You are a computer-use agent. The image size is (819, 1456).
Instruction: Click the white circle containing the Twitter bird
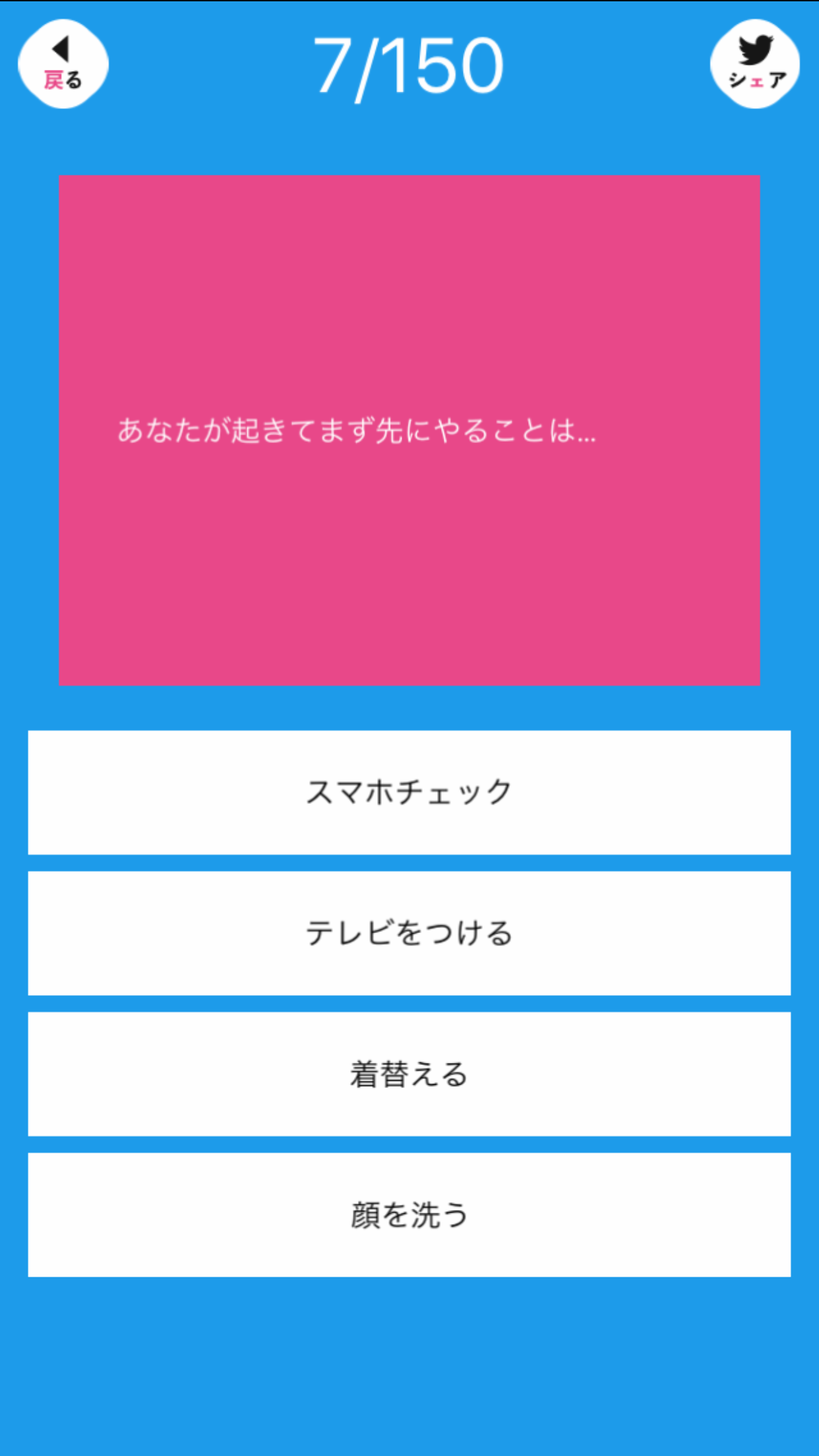(x=755, y=63)
